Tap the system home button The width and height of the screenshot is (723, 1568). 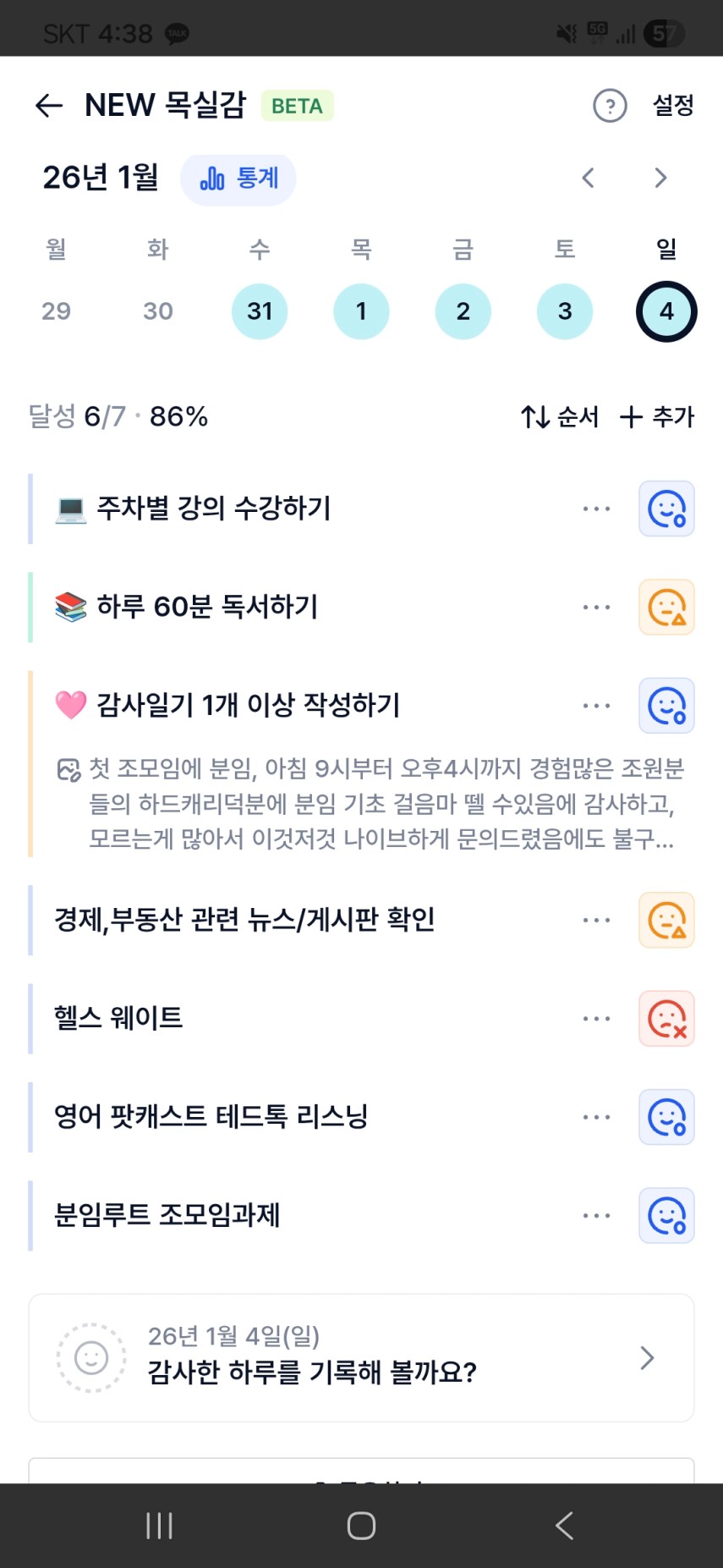pyautogui.click(x=361, y=1526)
